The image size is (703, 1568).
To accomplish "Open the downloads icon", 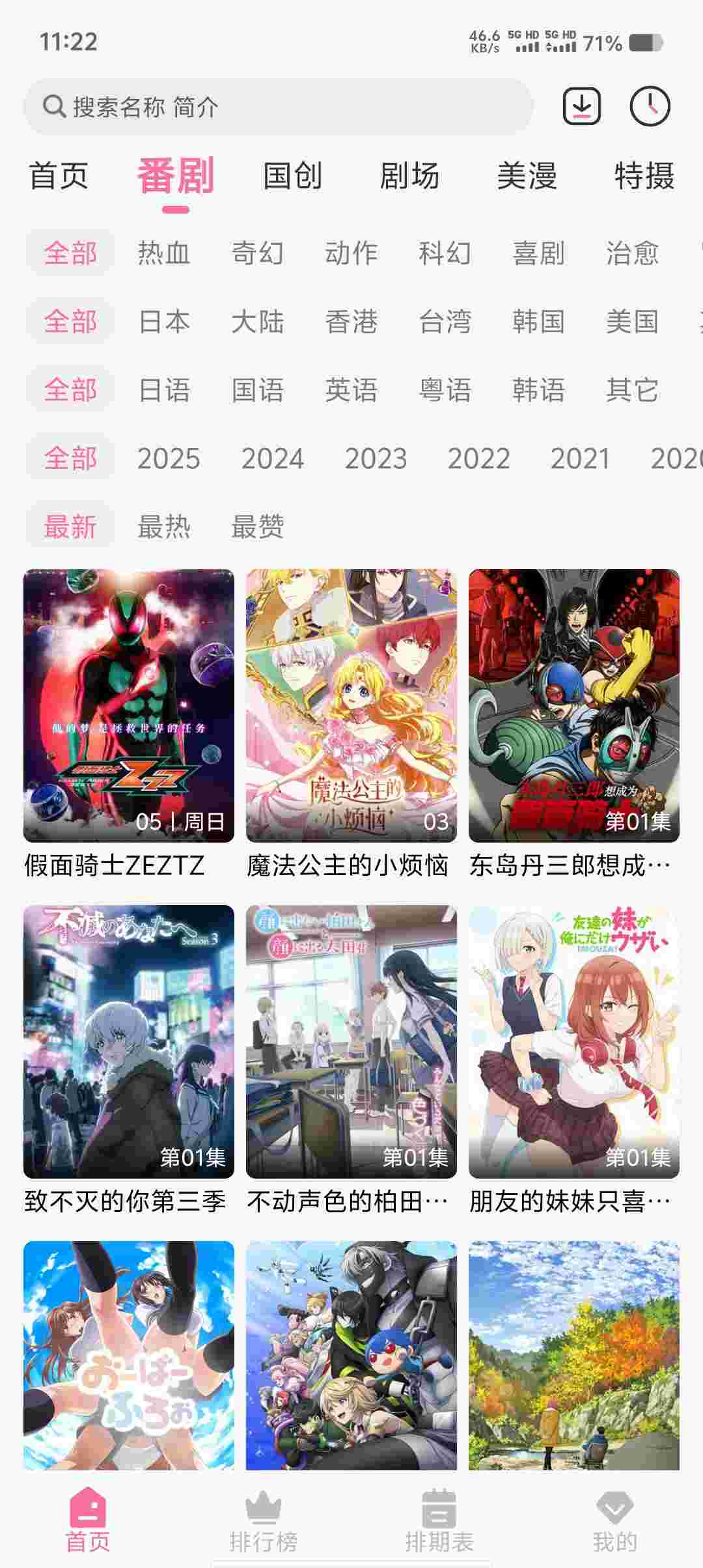I will tap(581, 106).
